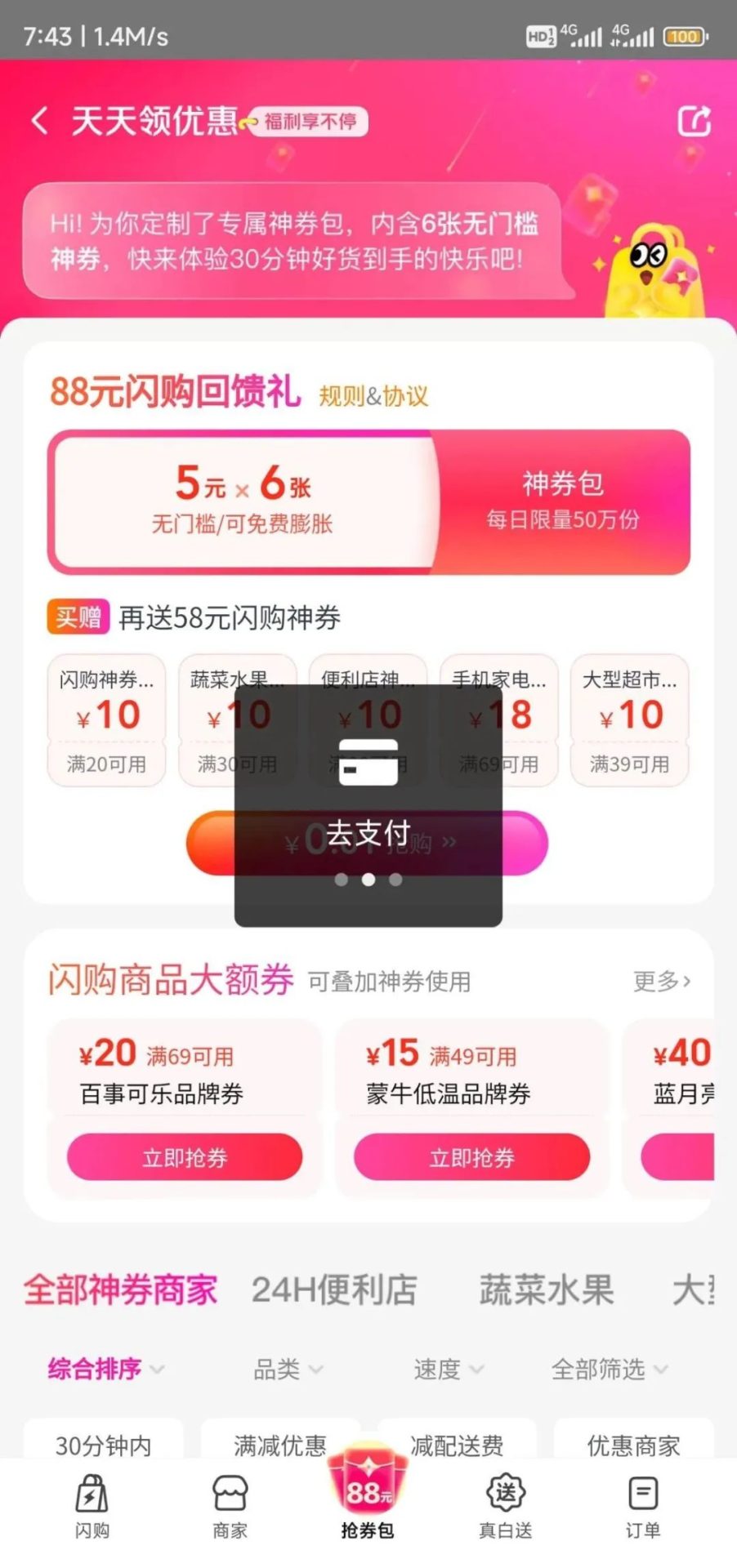Expand the 速度 dropdown
This screenshot has width=737, height=1568.
coord(448,1369)
